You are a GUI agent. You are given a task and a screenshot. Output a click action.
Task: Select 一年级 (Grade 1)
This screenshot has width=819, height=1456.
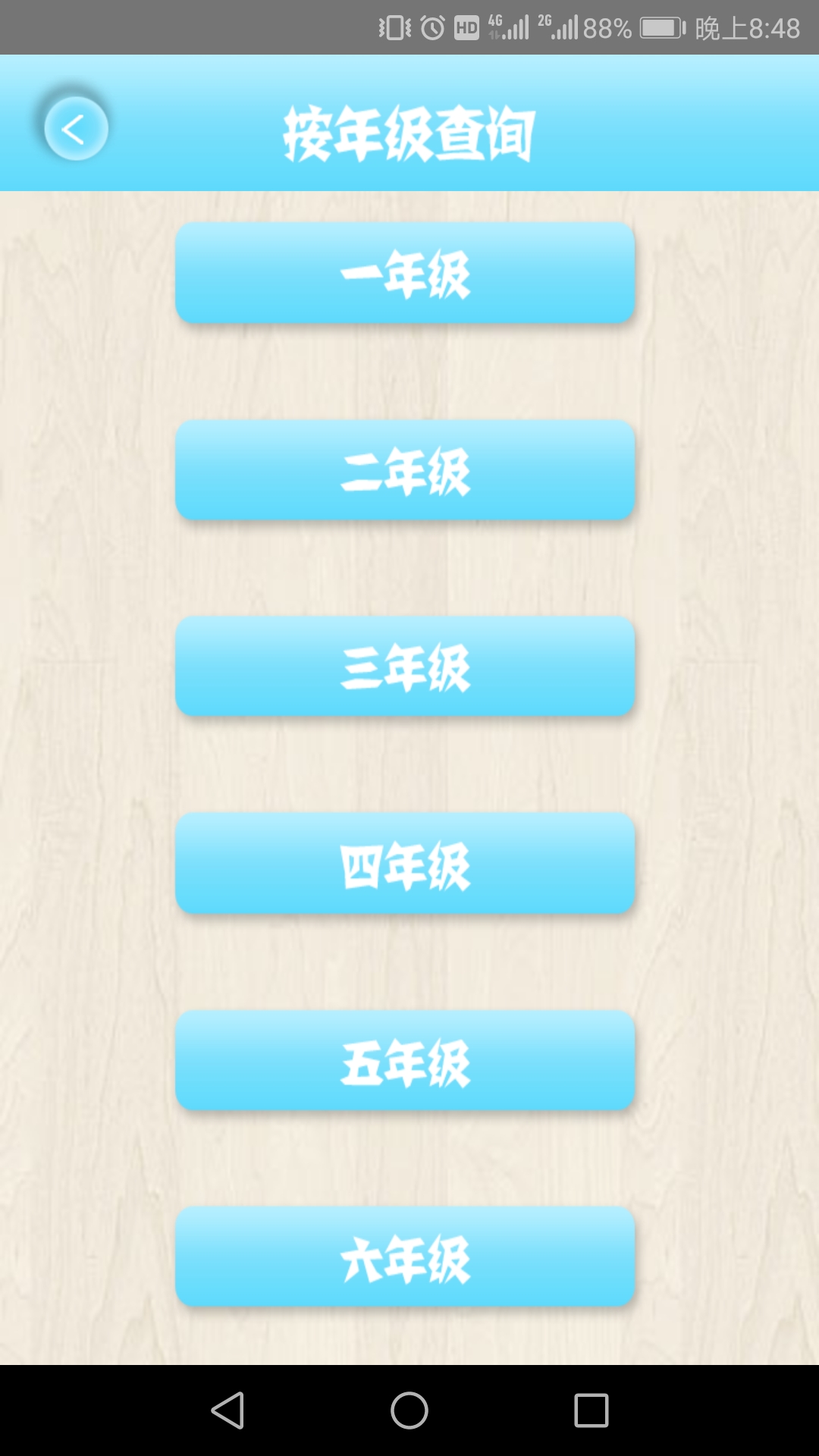click(x=406, y=273)
